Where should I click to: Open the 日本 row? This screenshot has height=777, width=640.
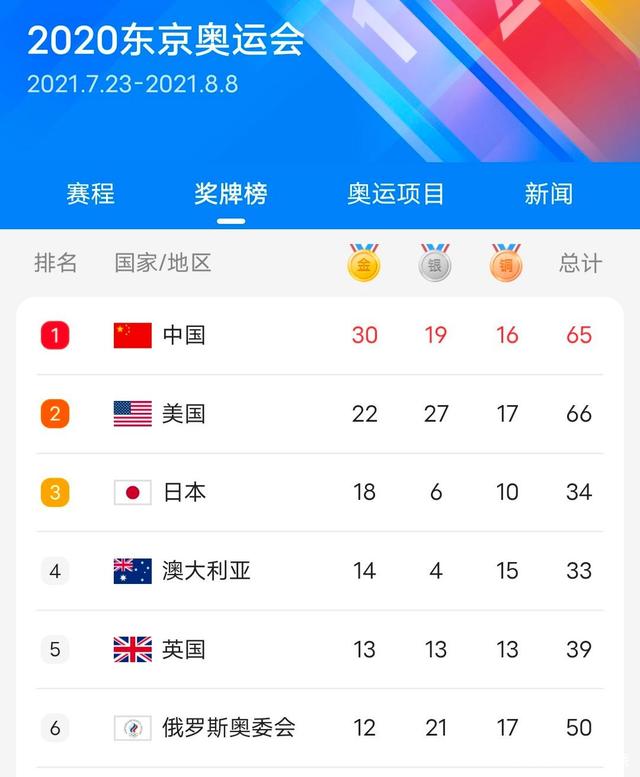tap(320, 492)
